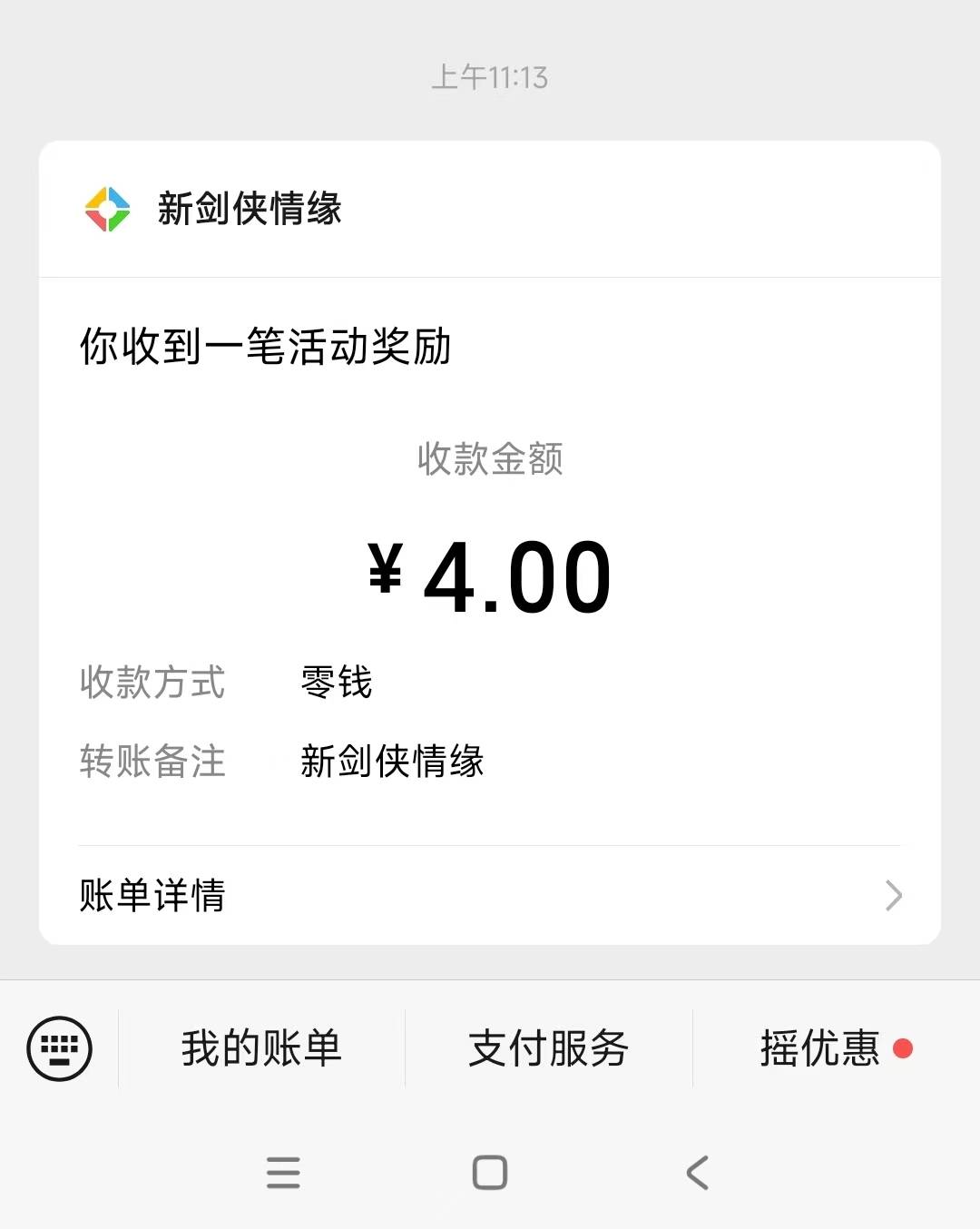Go back using system back button
980x1229 pixels.
[697, 1173]
